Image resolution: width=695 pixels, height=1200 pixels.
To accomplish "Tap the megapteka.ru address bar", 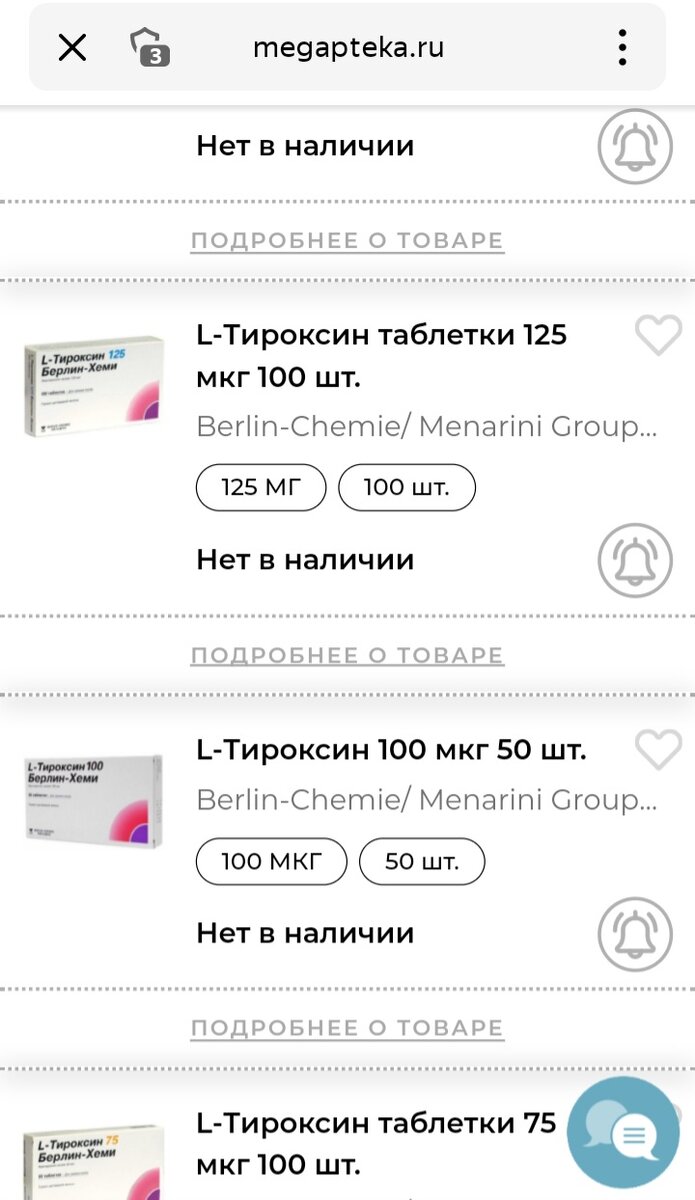I will pos(348,47).
